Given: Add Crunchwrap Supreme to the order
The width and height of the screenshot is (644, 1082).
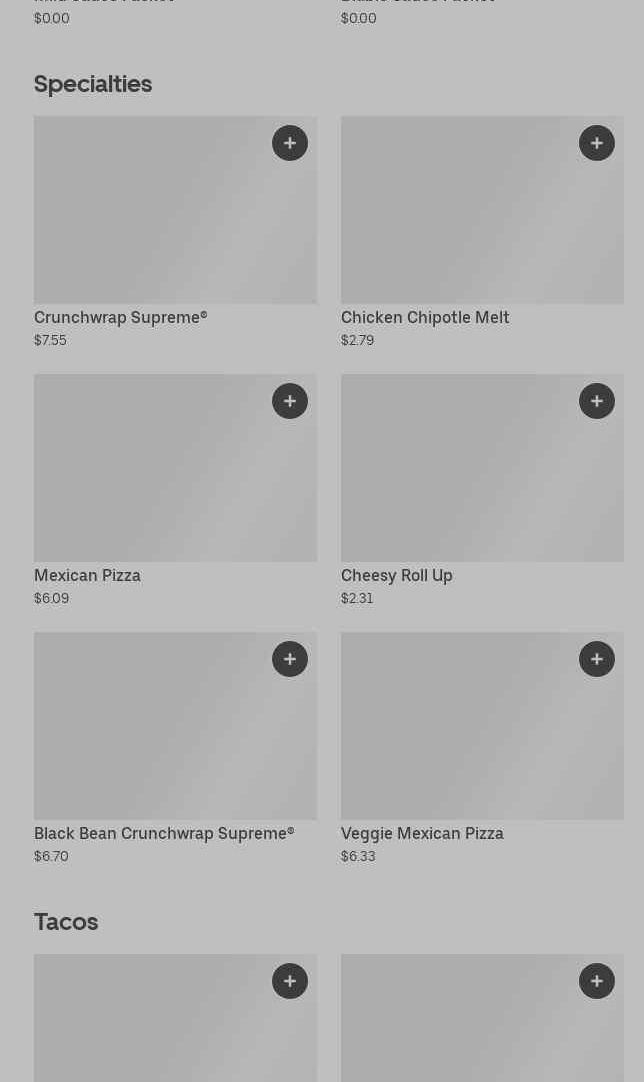Looking at the screenshot, I should coord(290,143).
